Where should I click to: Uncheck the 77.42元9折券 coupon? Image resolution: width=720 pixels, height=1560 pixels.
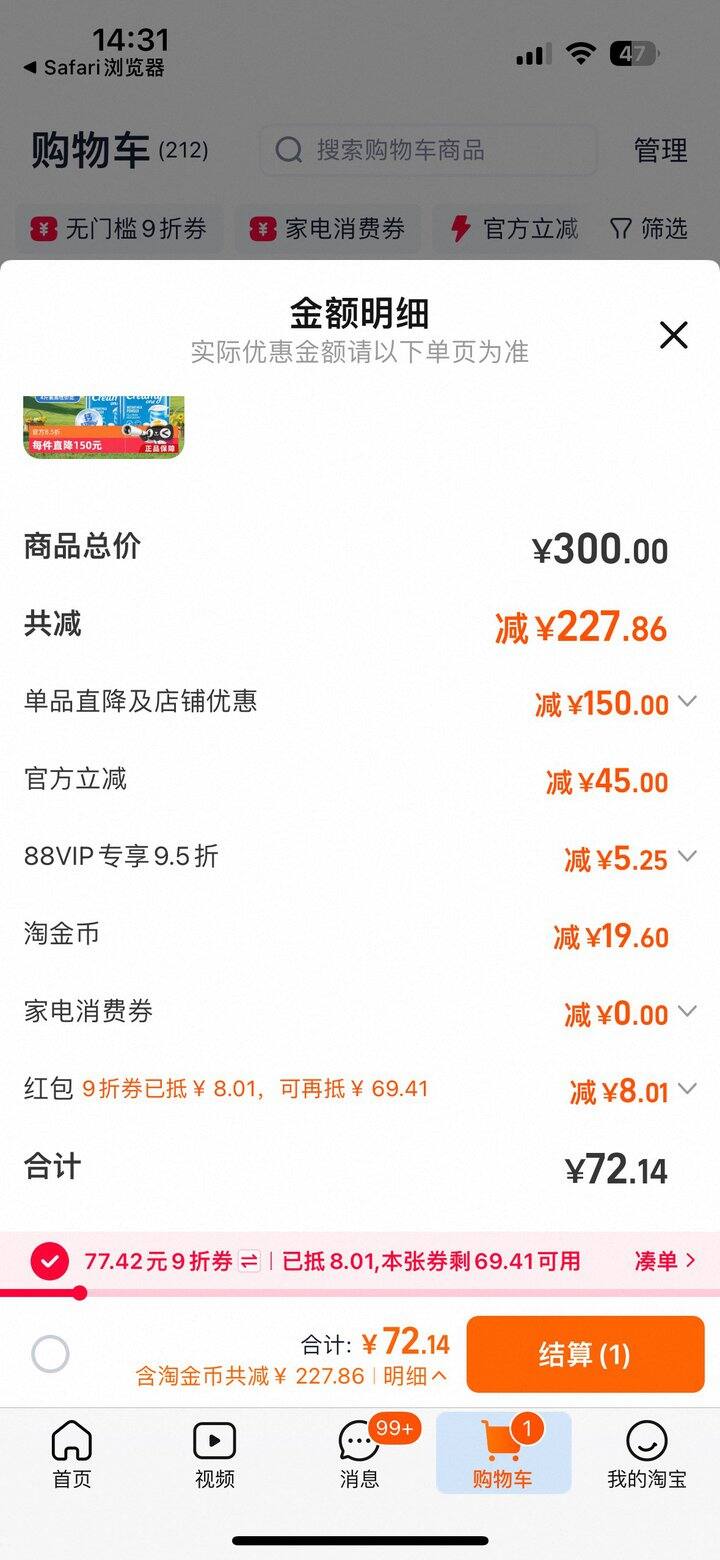pyautogui.click(x=49, y=1261)
